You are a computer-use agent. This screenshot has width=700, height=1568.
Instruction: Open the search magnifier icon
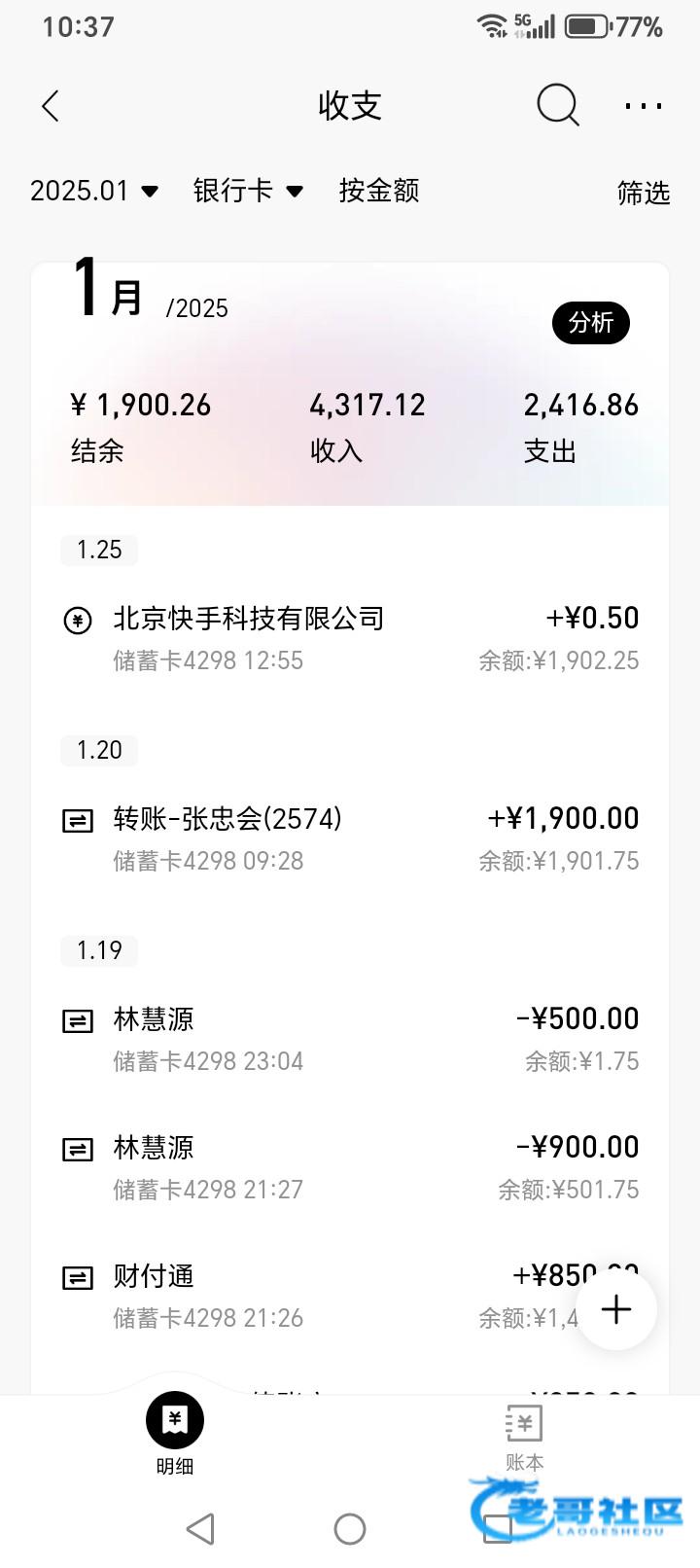pos(558,105)
